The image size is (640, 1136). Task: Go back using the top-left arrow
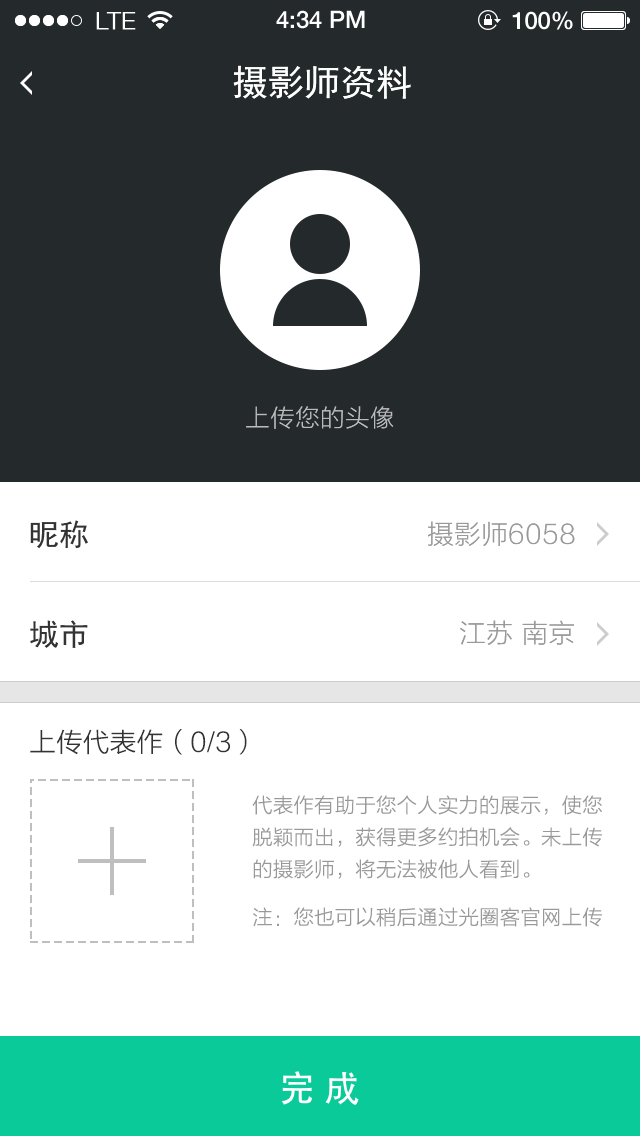pos(27,83)
